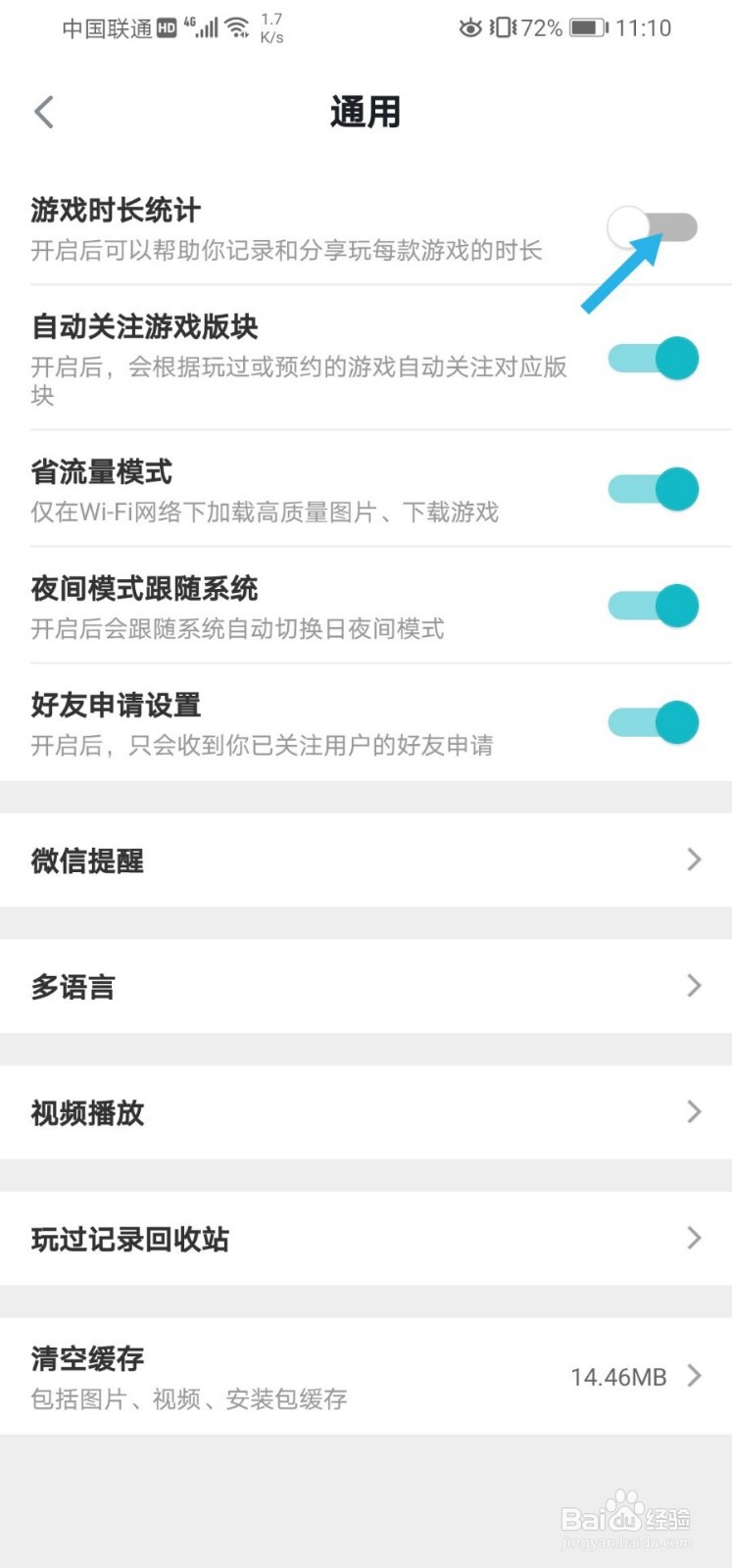Go back using the top-left arrow
Screen dimensions: 732x1568
43,112
